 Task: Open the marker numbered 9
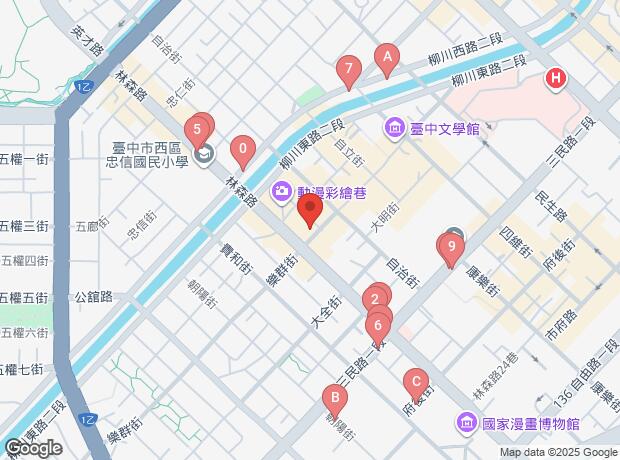[x=452, y=246]
